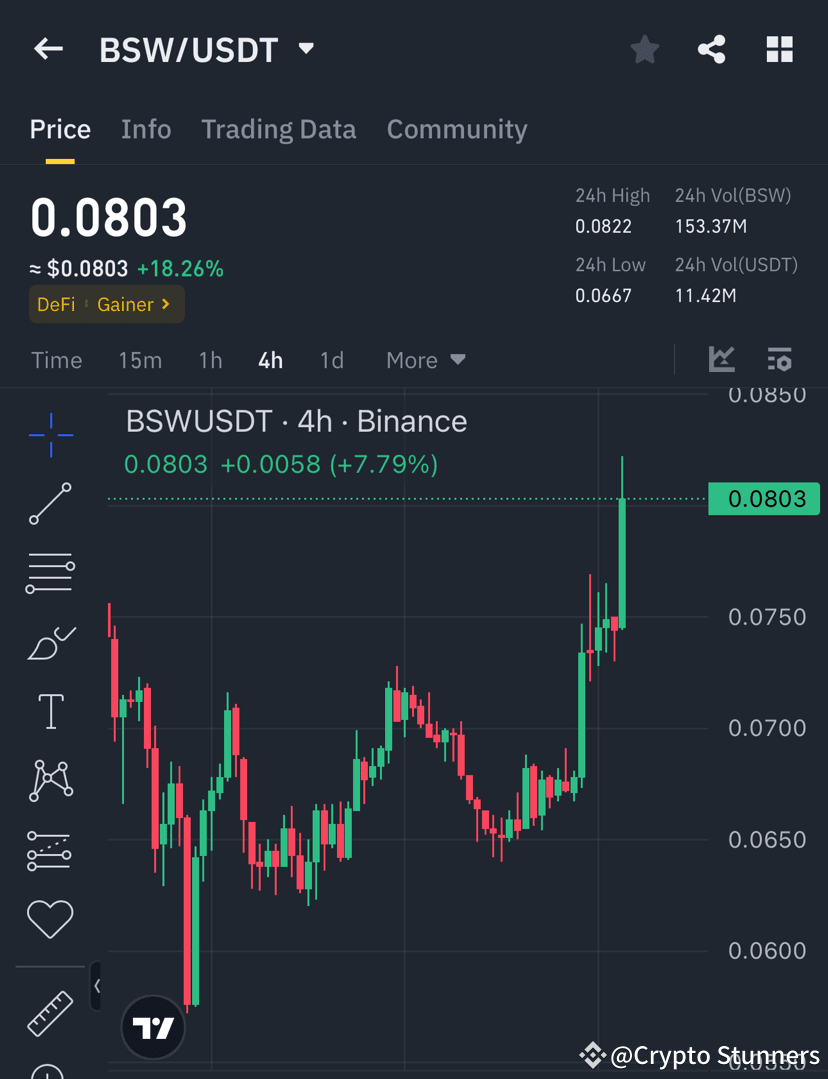
Task: Open the DeFi Gainer label link
Action: pos(106,304)
